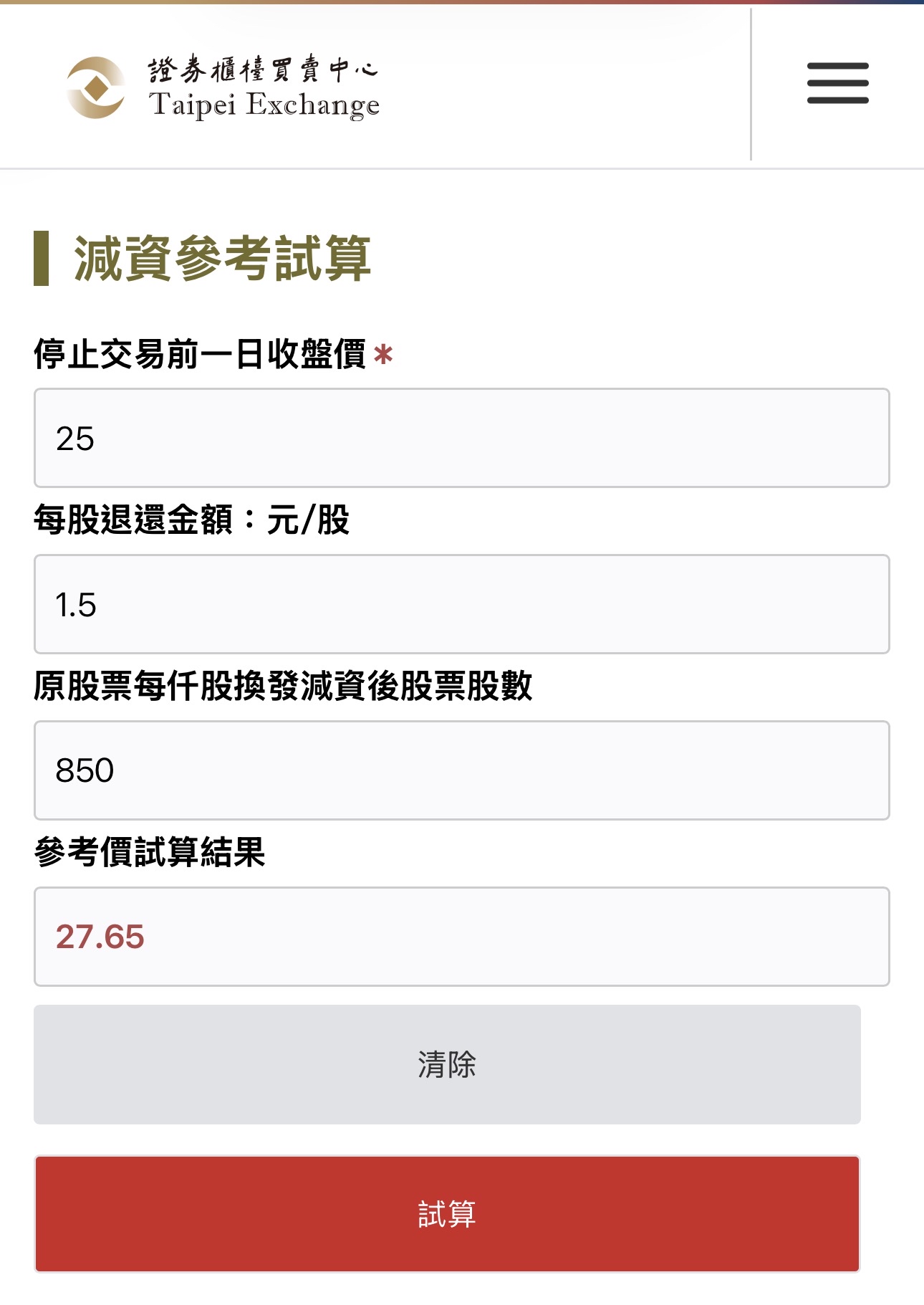Select the refund amount field showing 1.5
Image resolution: width=924 pixels, height=1305 pixels.
click(x=462, y=604)
